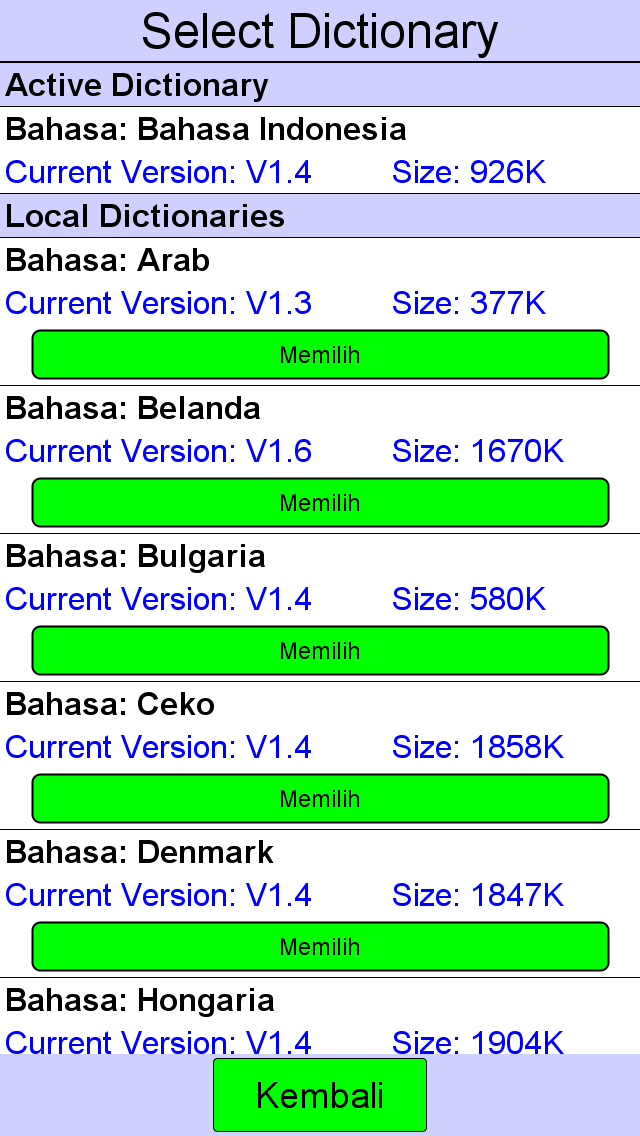Tap Memilih under Bahasa: Bulgaria
Screen dimensions: 640x1136
[x=320, y=651]
